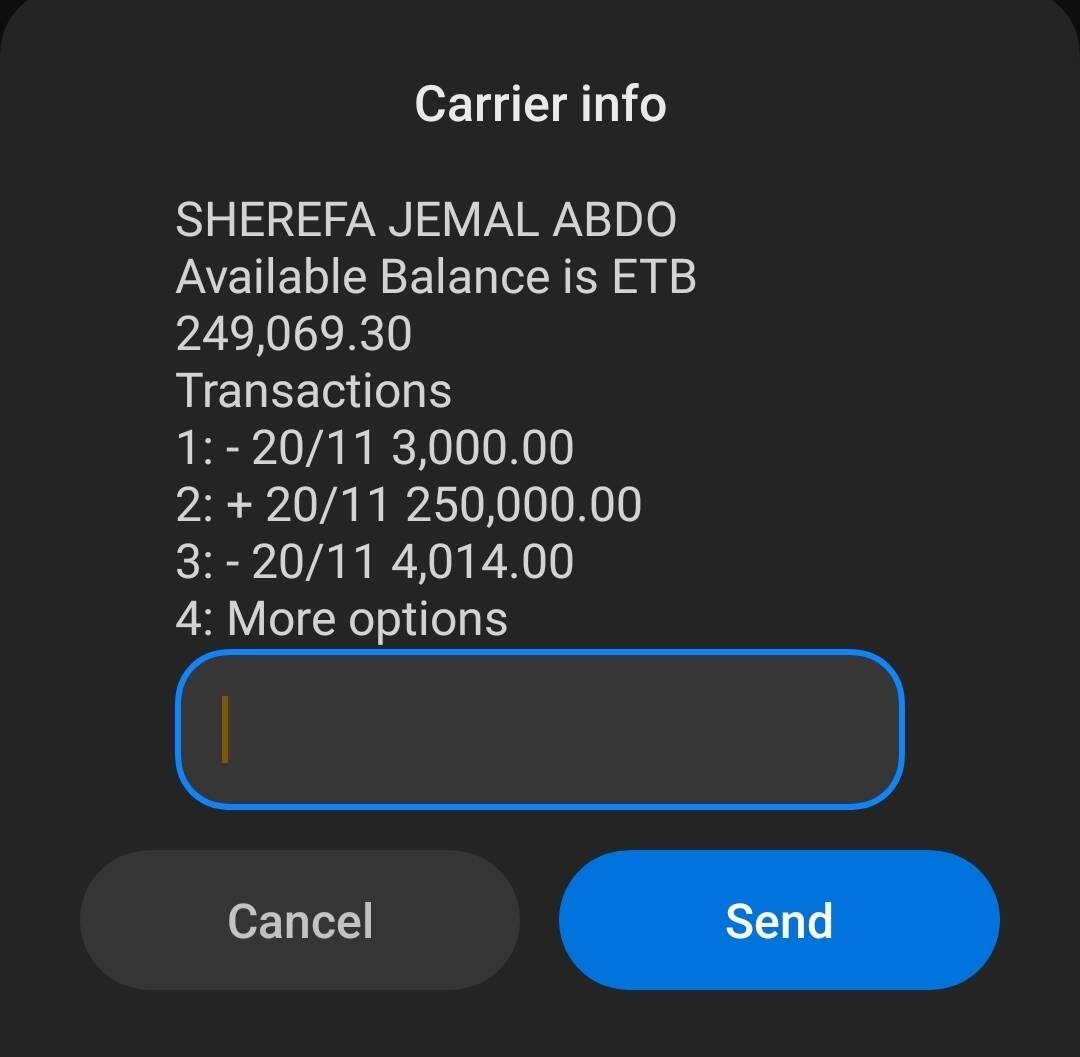Cancel the Carrier info dialog
The width and height of the screenshot is (1080, 1057).
(x=300, y=920)
